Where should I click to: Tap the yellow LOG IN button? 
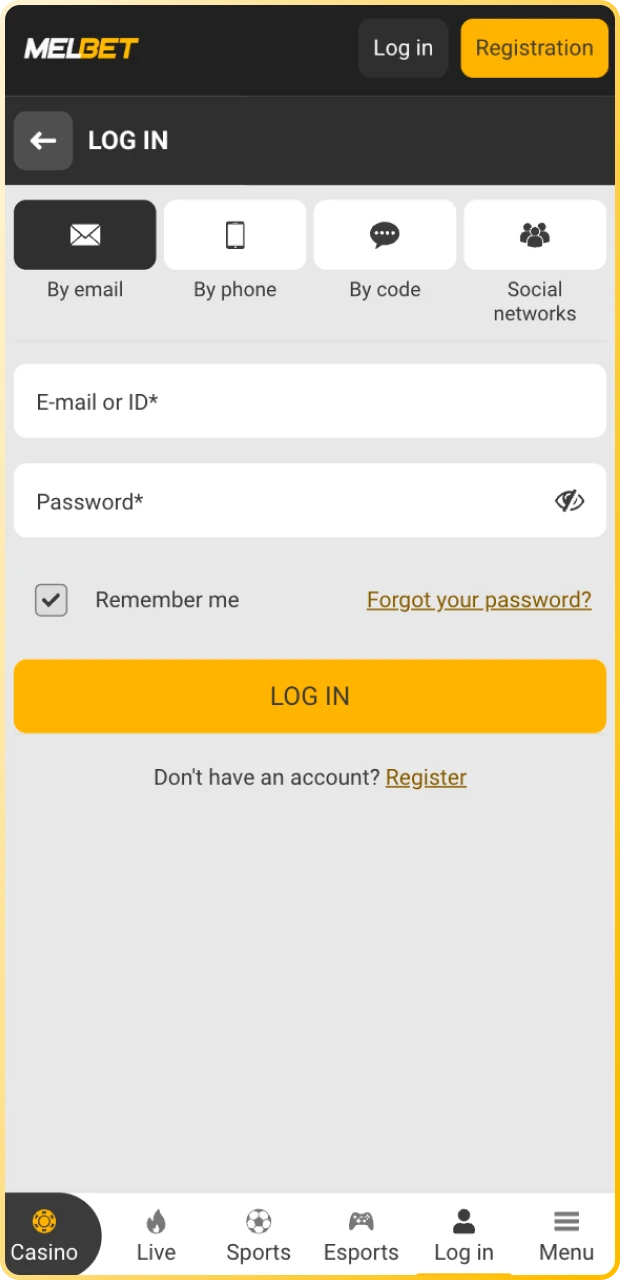pos(310,696)
